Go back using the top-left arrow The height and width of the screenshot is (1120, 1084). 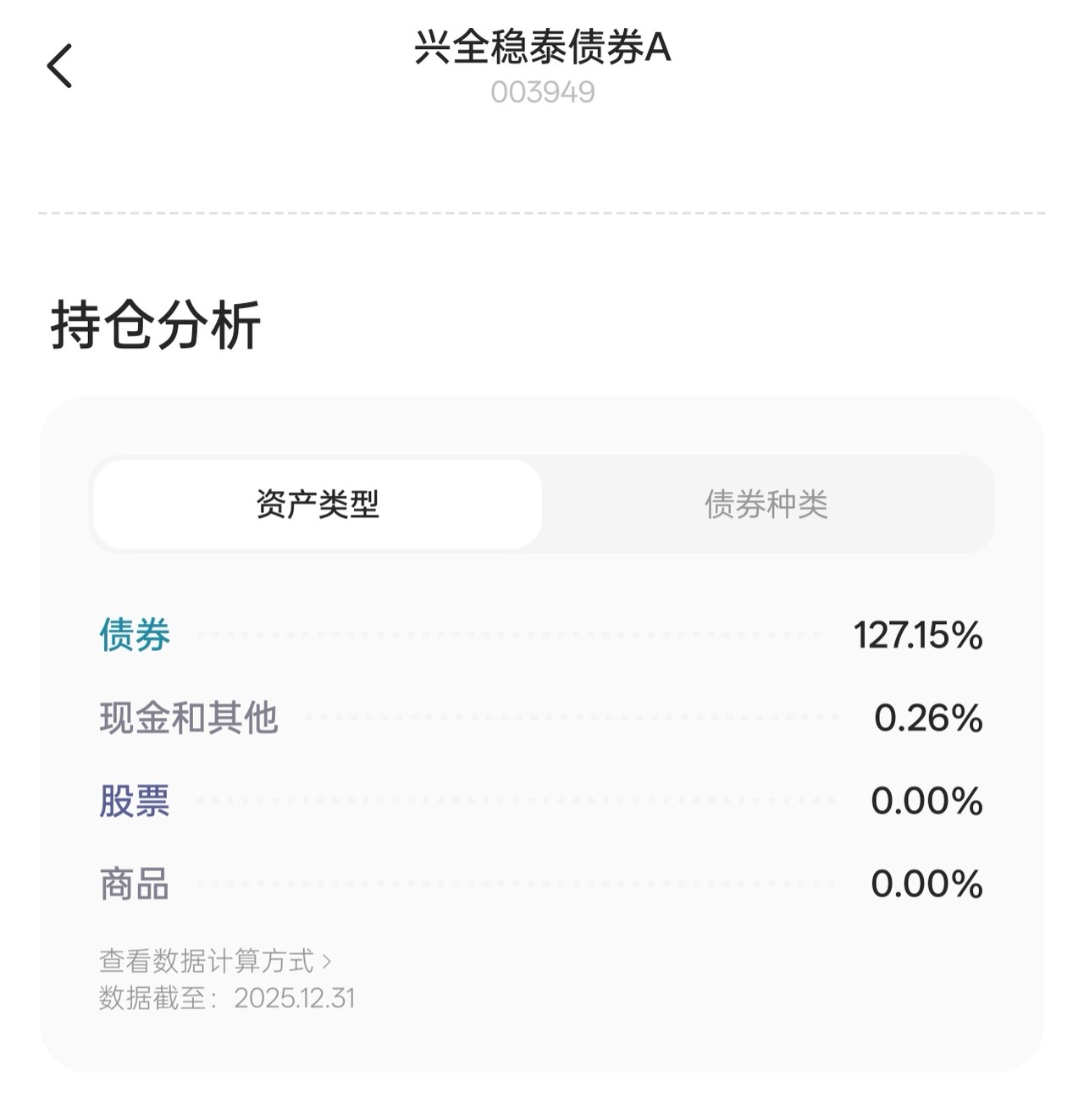click(x=60, y=66)
